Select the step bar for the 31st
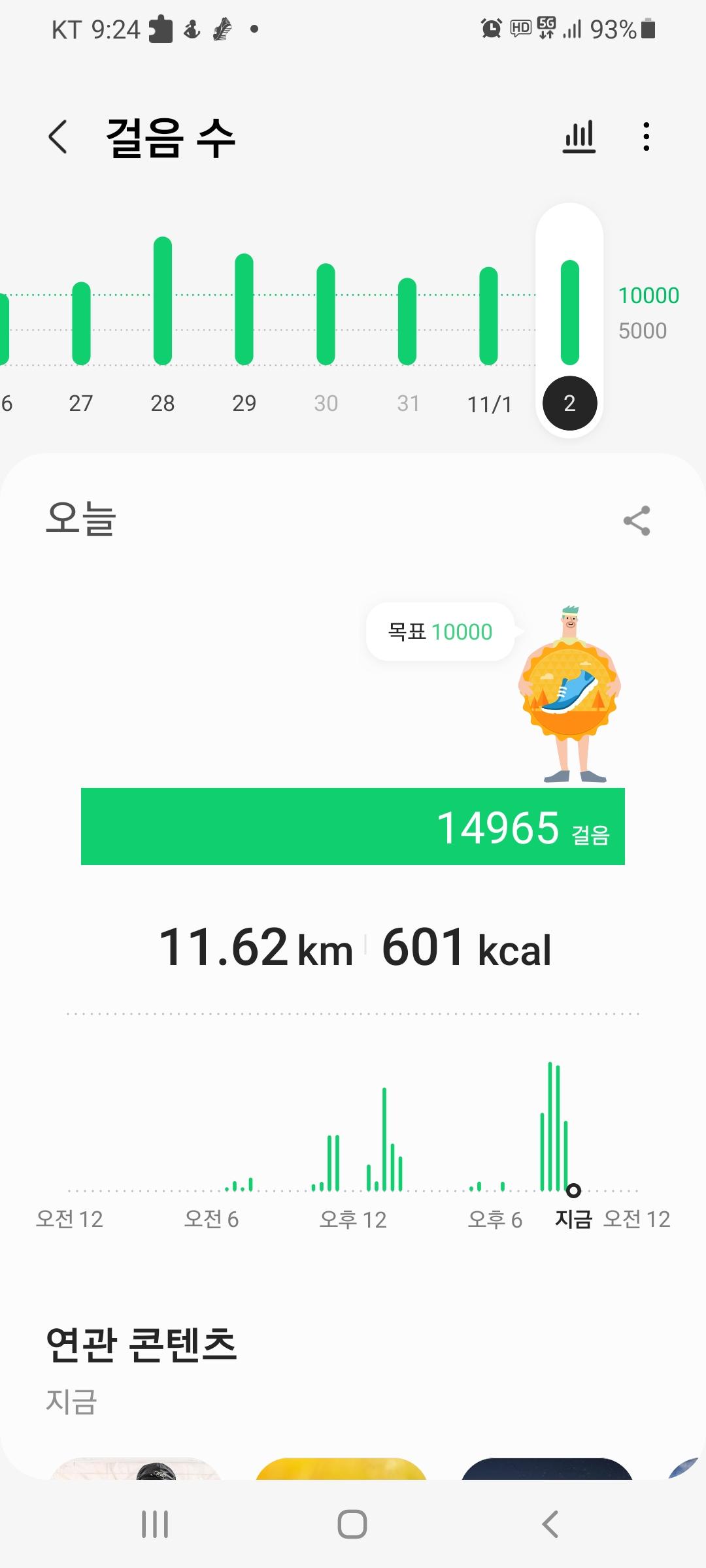Image resolution: width=706 pixels, height=1568 pixels. 407,321
